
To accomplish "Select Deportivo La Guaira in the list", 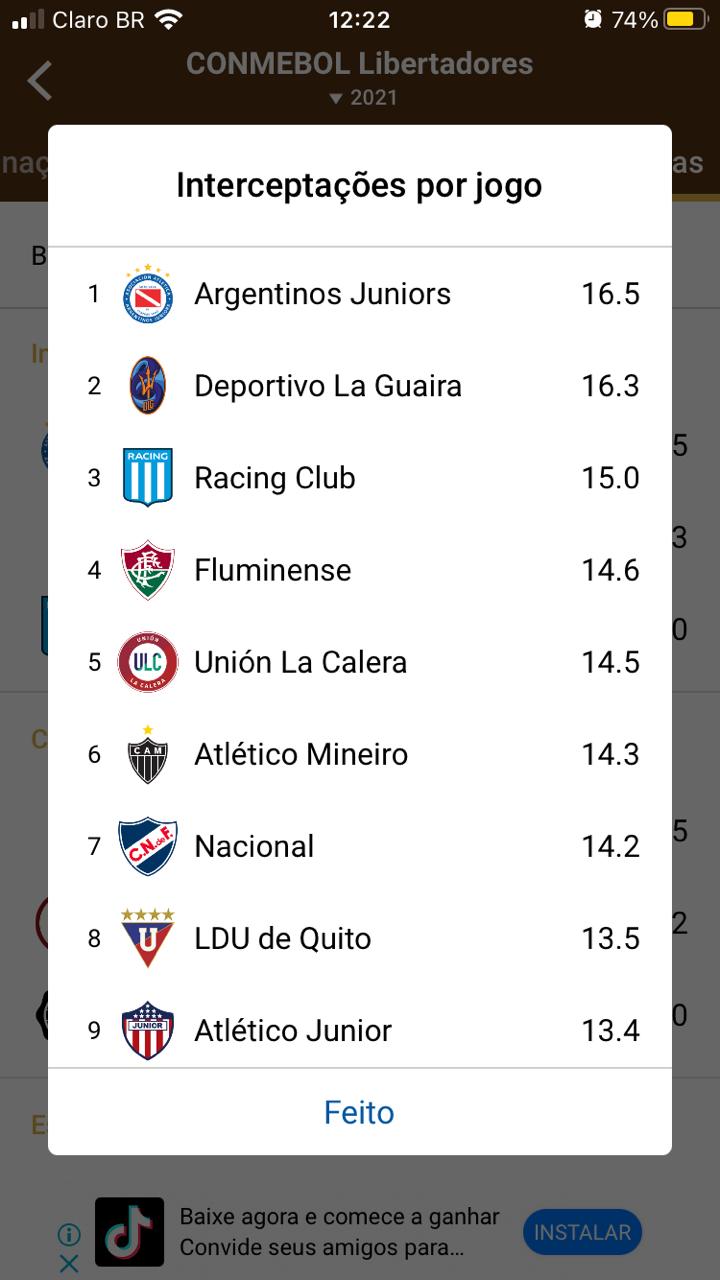I will pyautogui.click(x=360, y=386).
